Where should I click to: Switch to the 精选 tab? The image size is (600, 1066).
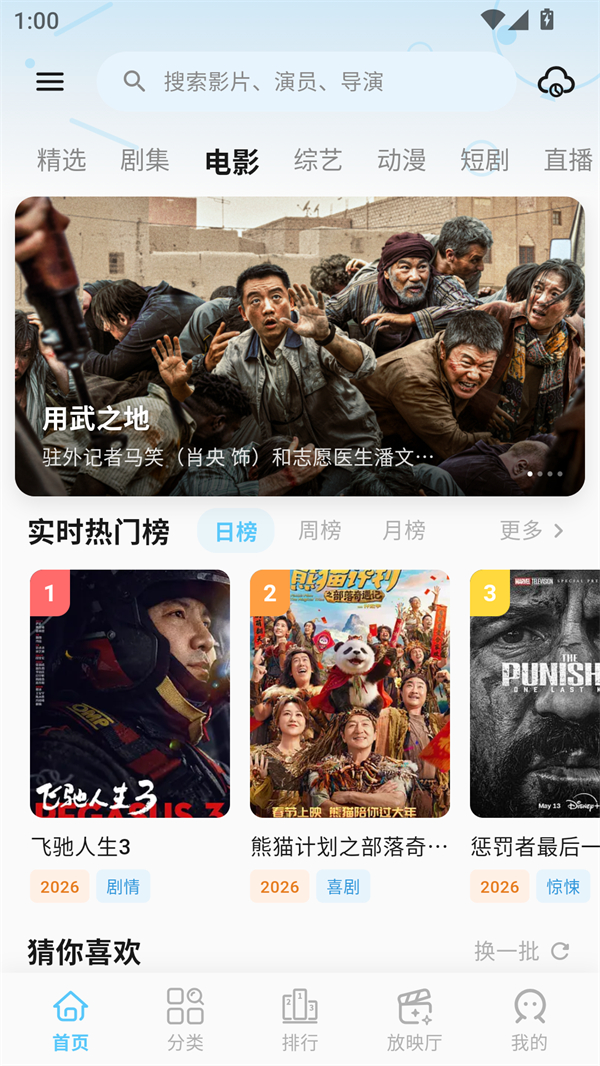point(61,160)
